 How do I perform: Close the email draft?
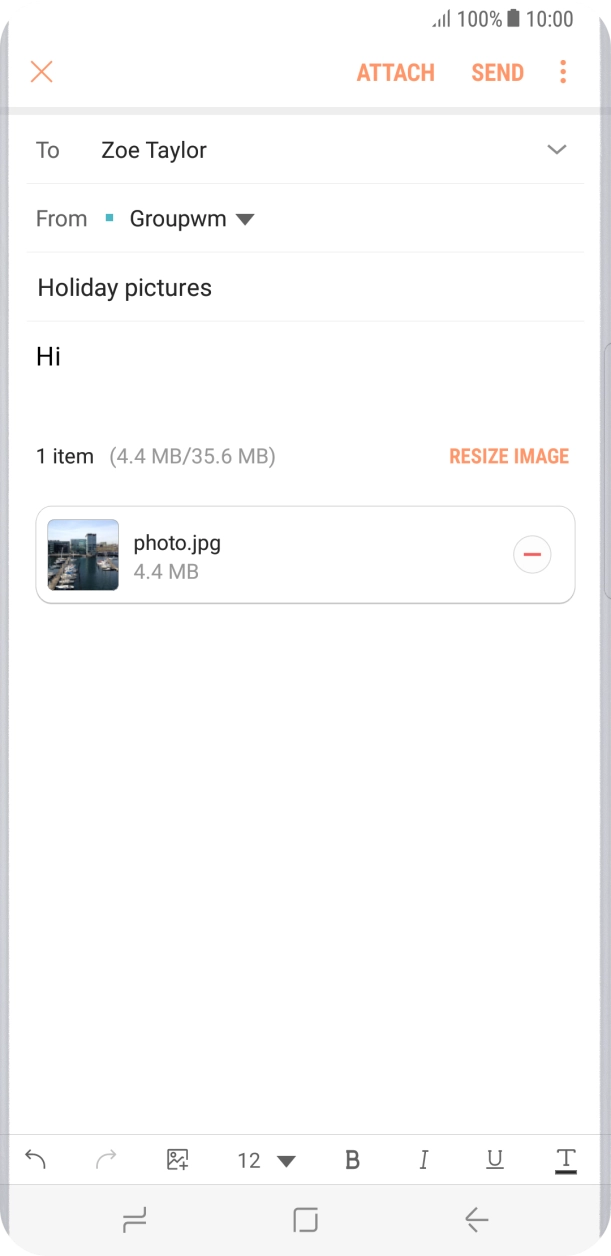coord(41,72)
